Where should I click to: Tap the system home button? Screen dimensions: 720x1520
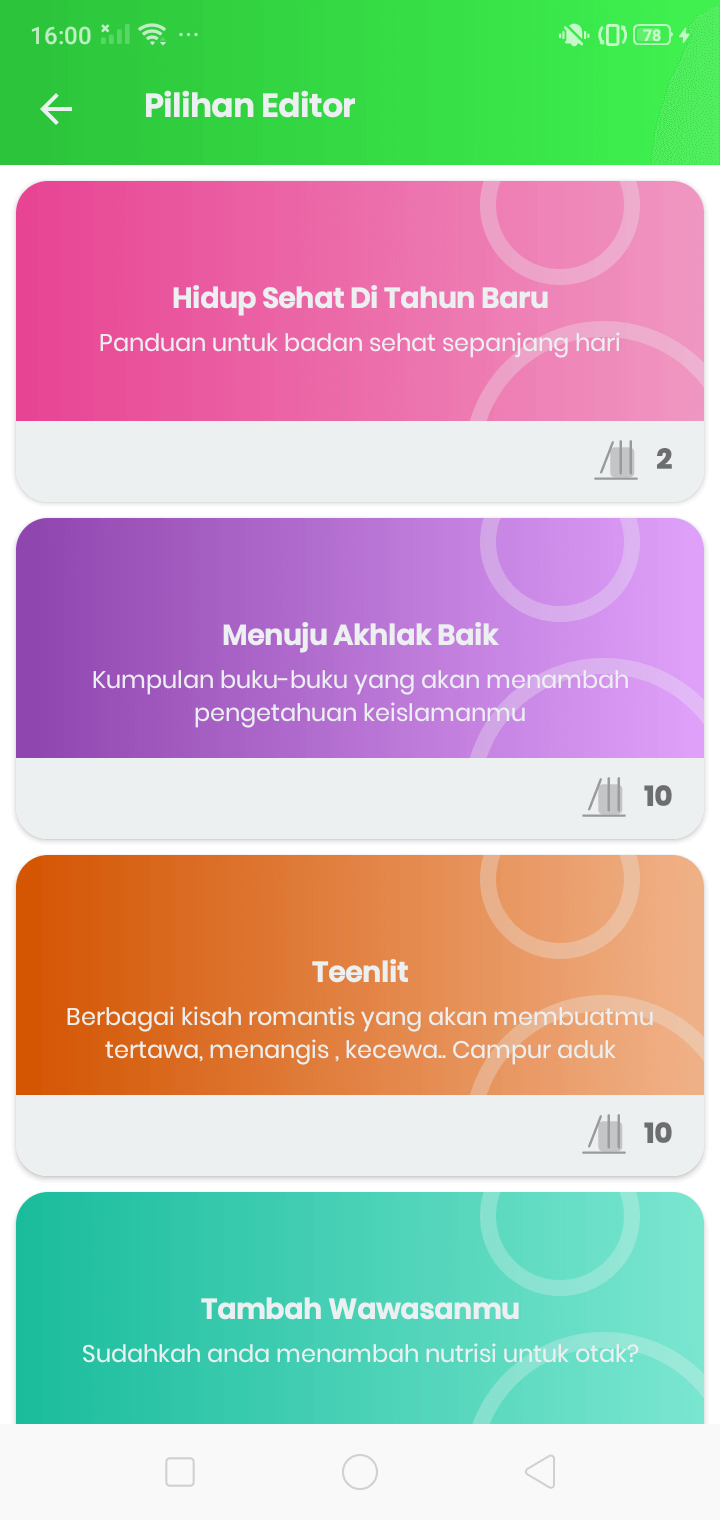(x=360, y=1471)
